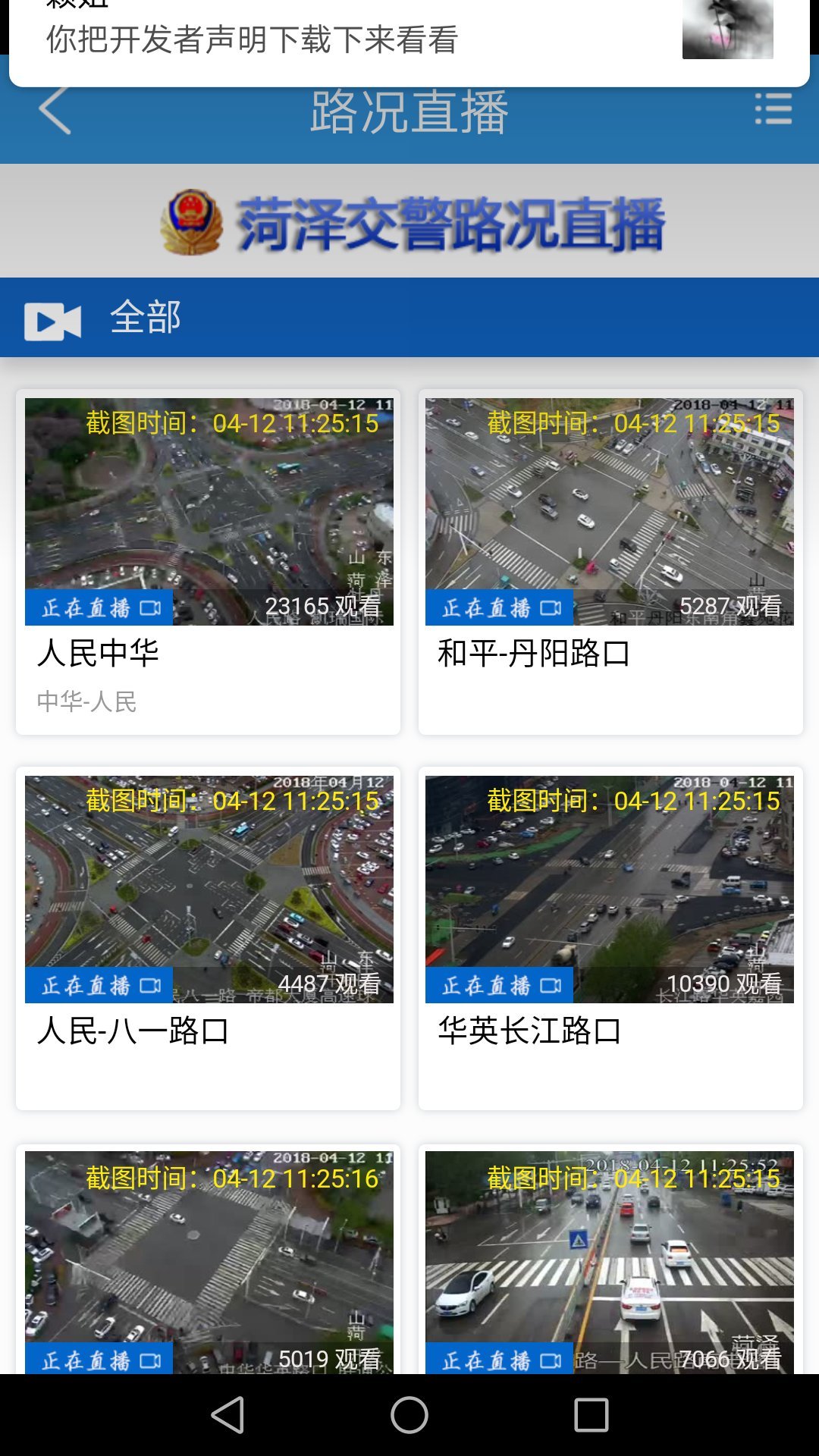Click the 正在直播 badge on 人民-八一路口

coord(99,984)
